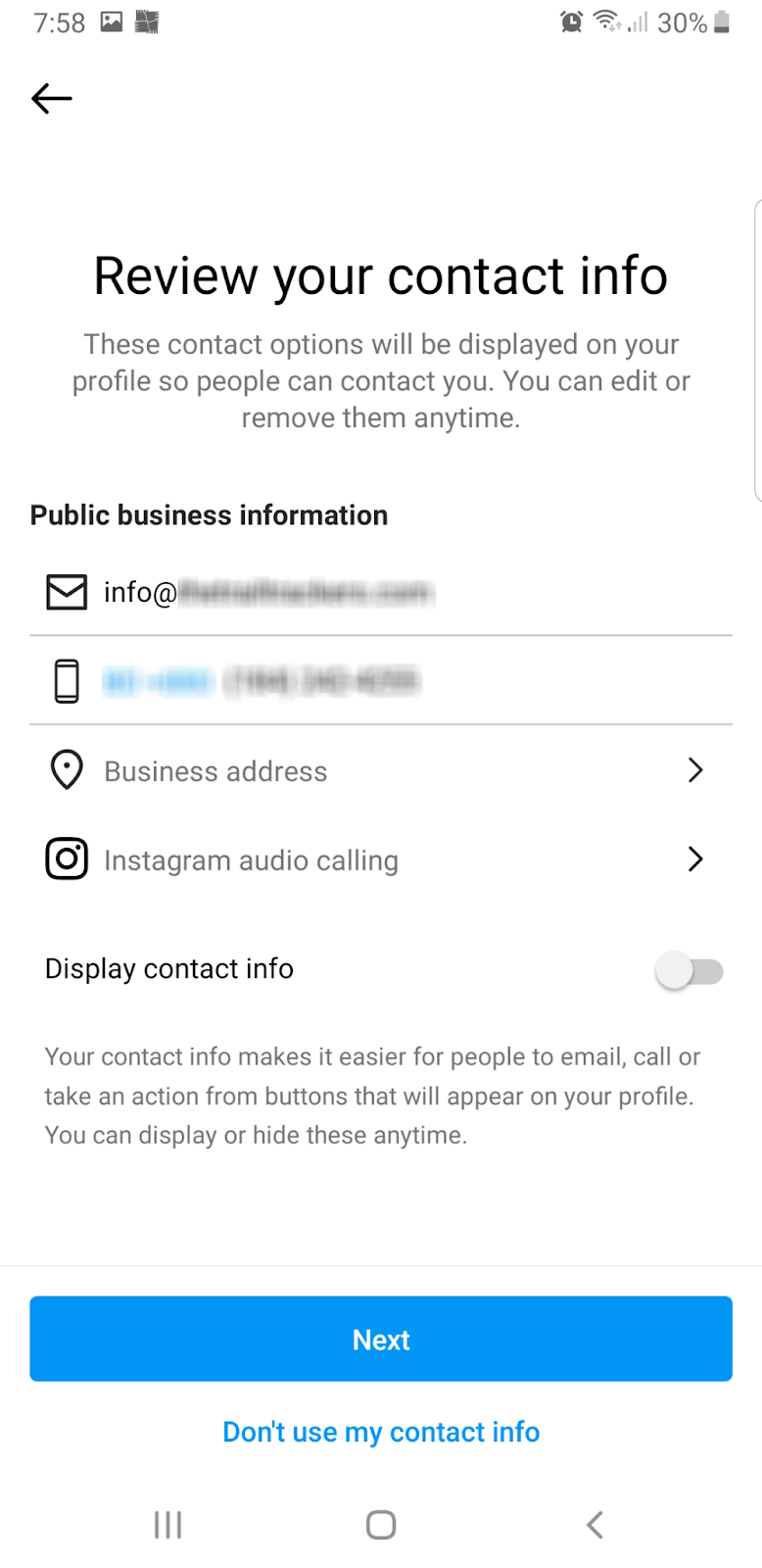Enable the Display contact info switch
The image size is (762, 1568).
click(x=689, y=971)
